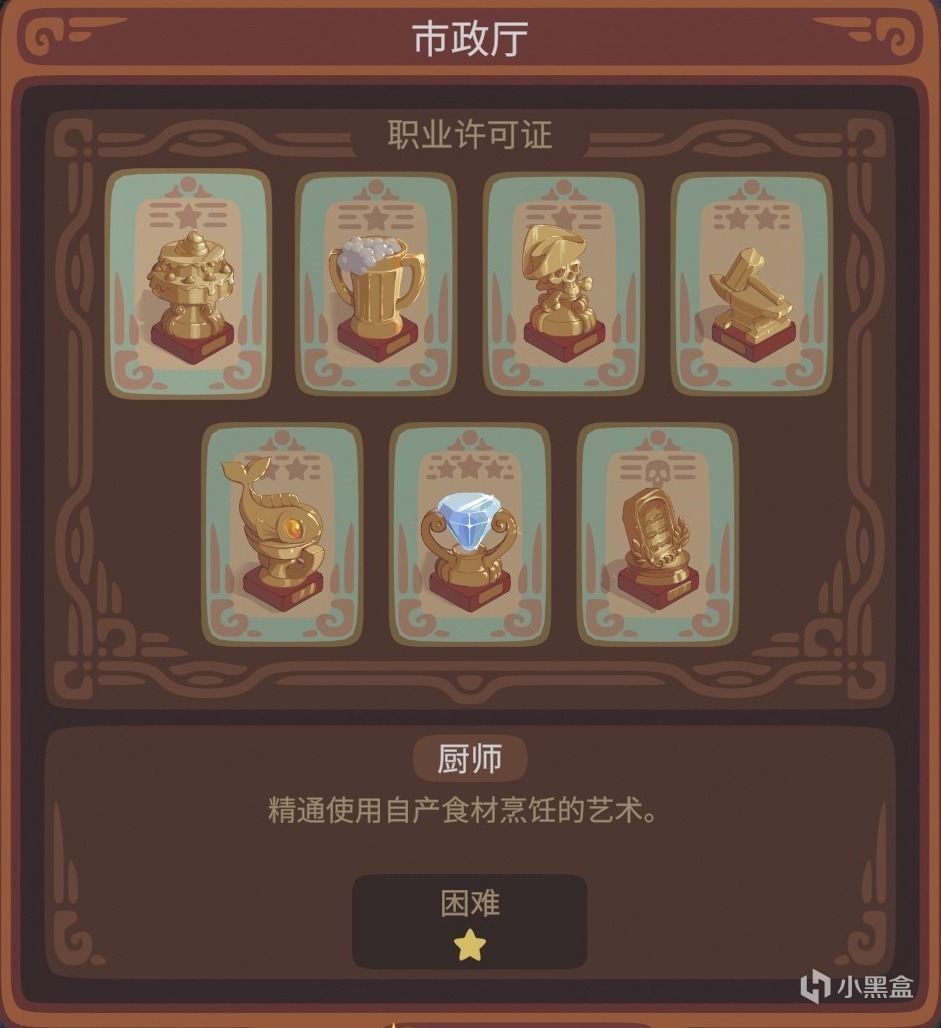Select the chef cake trophy license card

tap(188, 284)
